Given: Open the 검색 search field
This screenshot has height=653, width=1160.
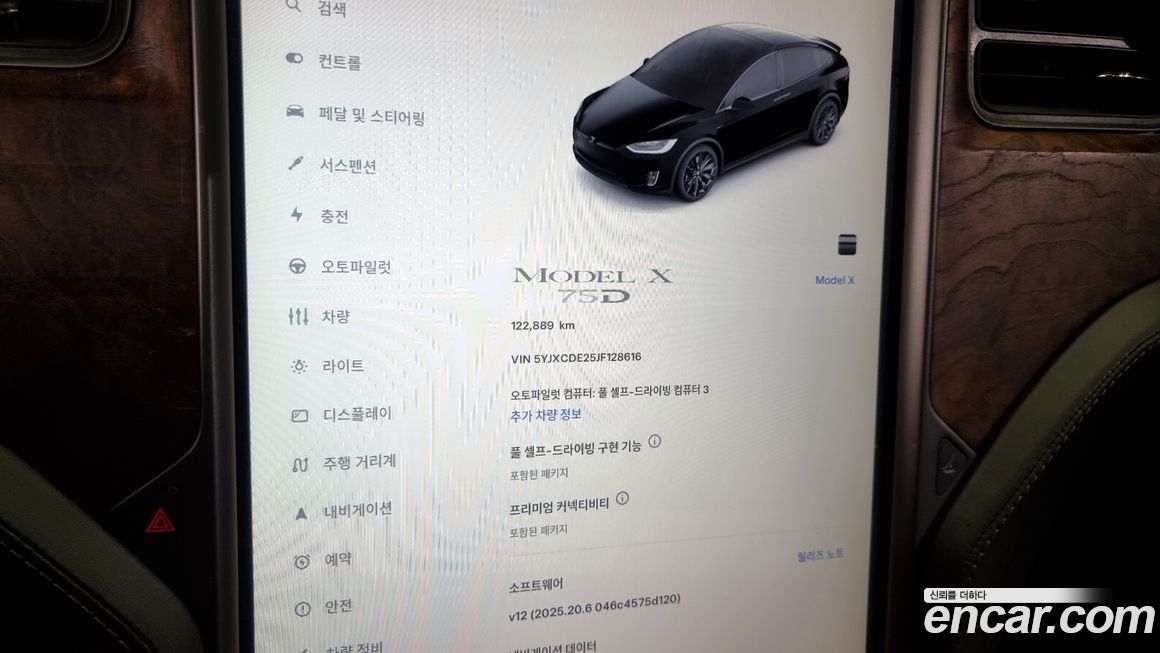Looking at the screenshot, I should point(331,9).
